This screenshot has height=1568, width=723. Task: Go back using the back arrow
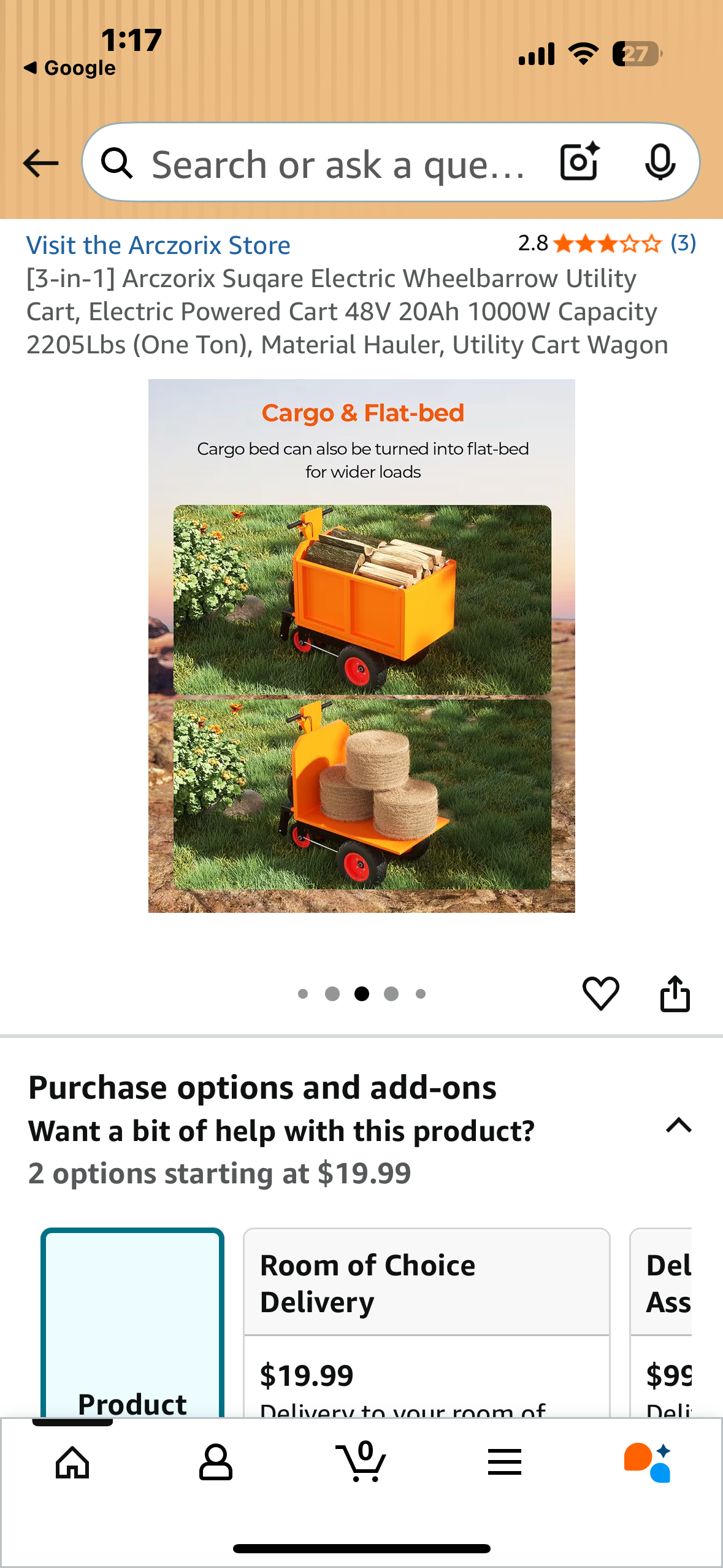39,162
